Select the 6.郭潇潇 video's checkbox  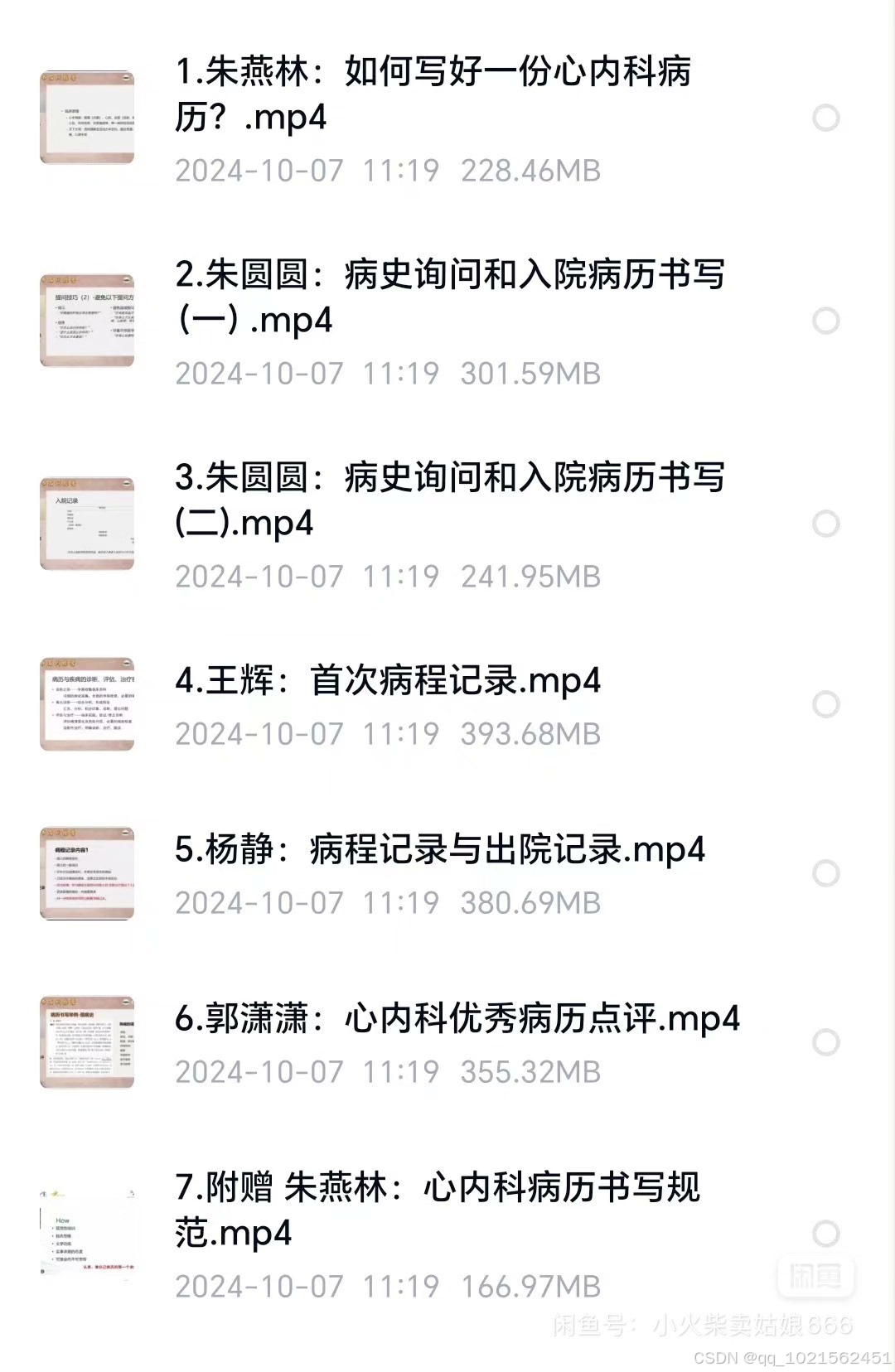click(825, 1043)
